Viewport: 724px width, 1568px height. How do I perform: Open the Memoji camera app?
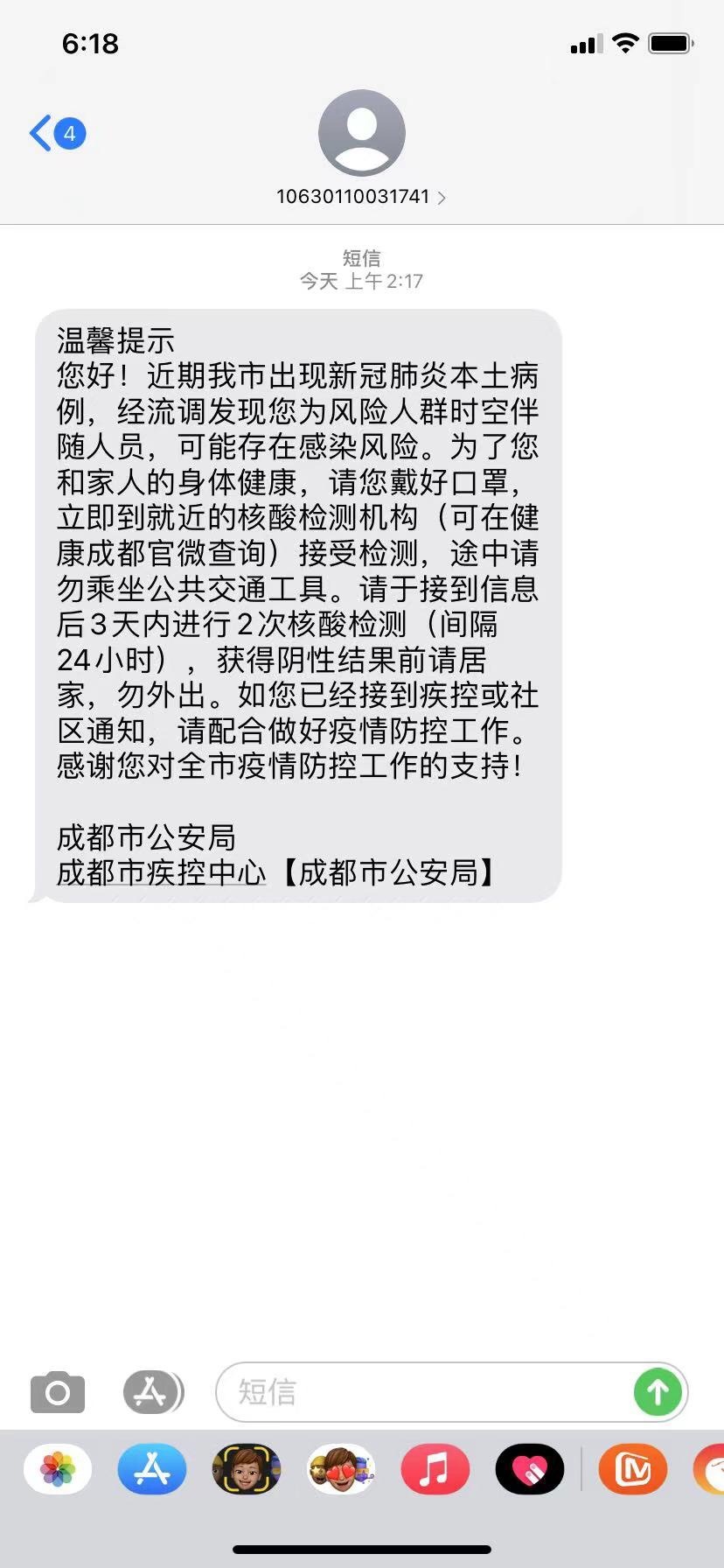point(247,1469)
